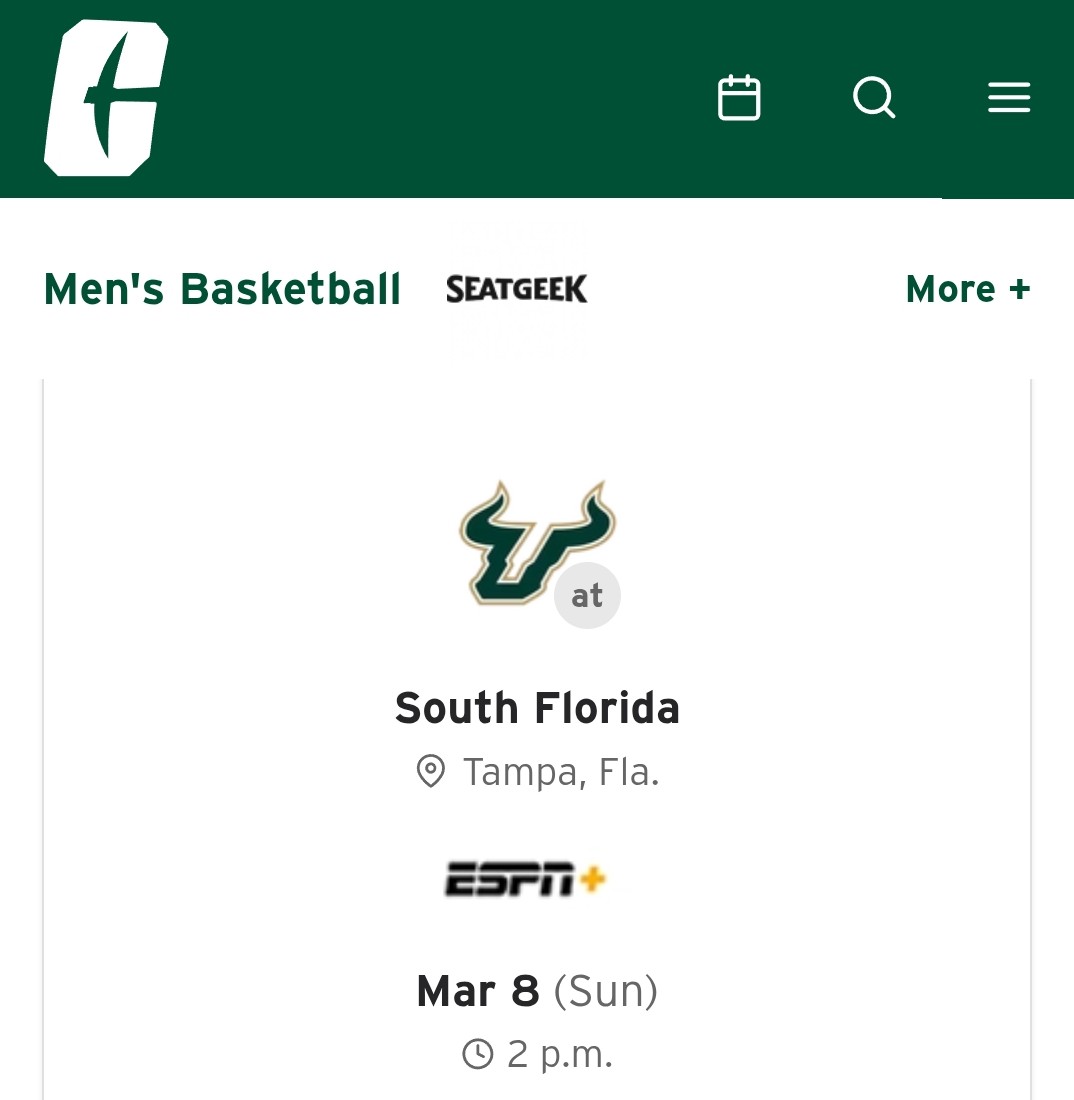The height and width of the screenshot is (1100, 1074).
Task: Open the calendar schedule icon
Action: coord(739,98)
